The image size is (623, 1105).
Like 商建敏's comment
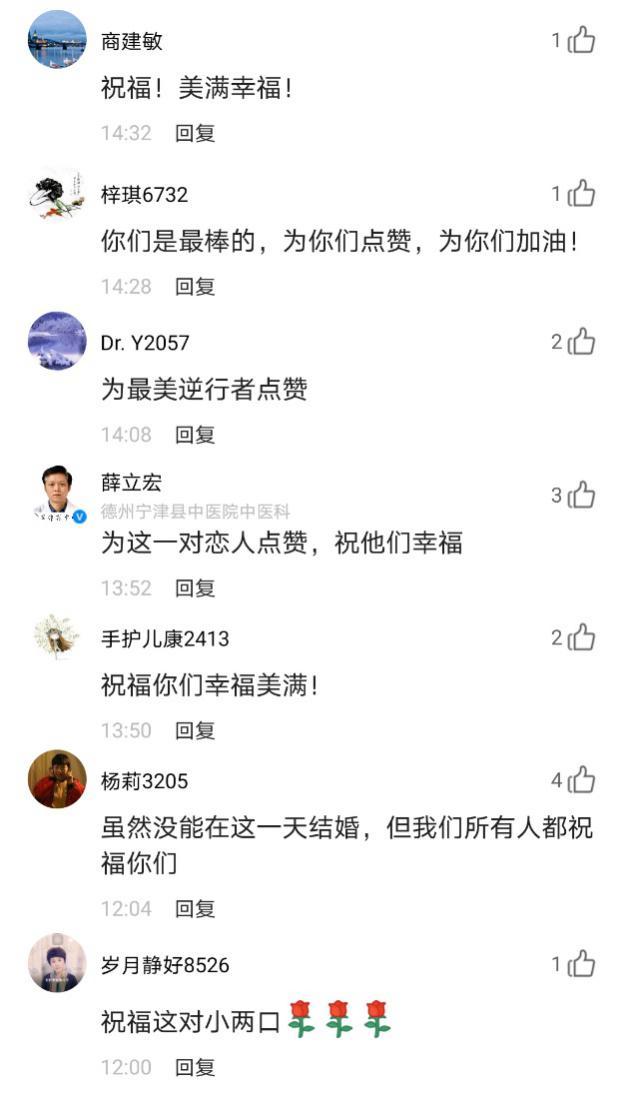[x=581, y=41]
